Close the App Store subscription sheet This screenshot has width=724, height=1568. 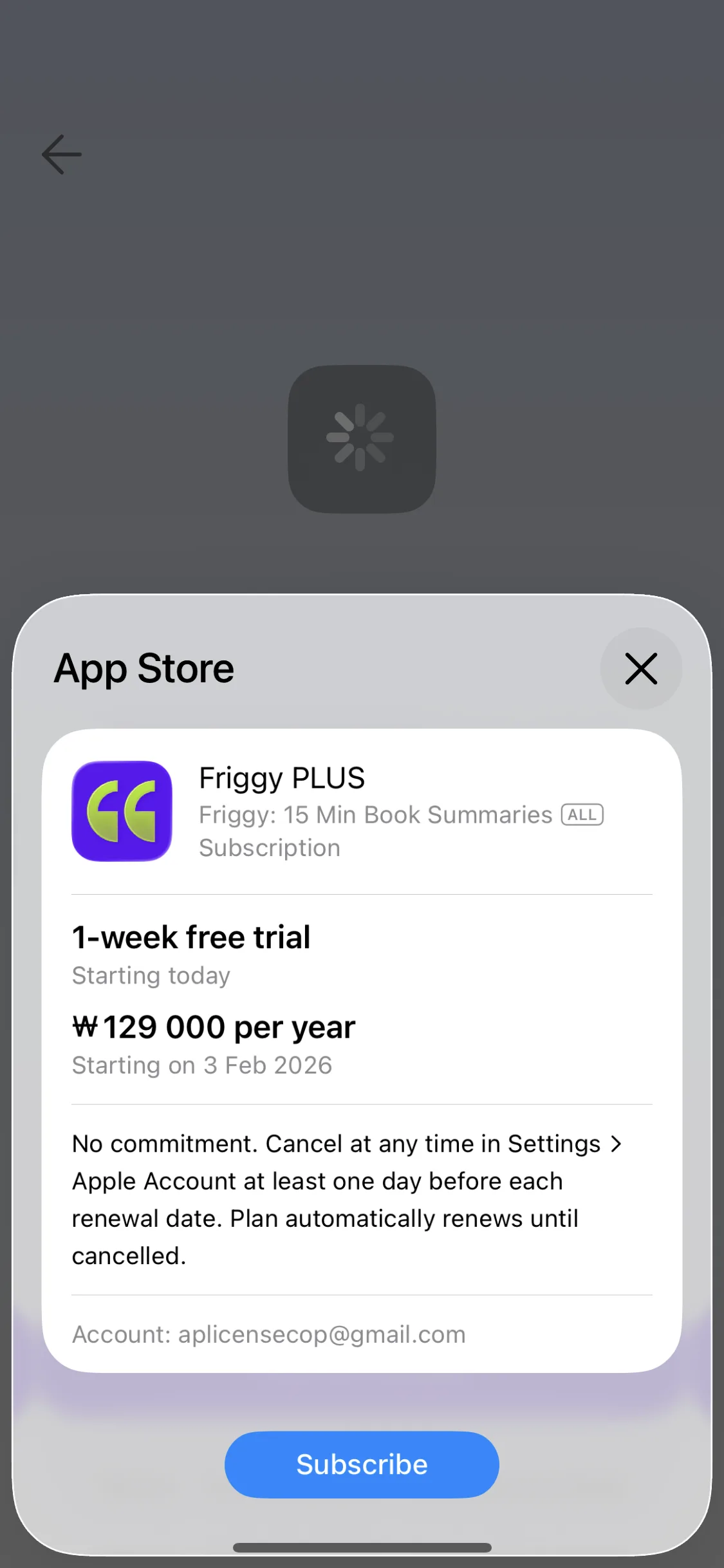coord(640,669)
